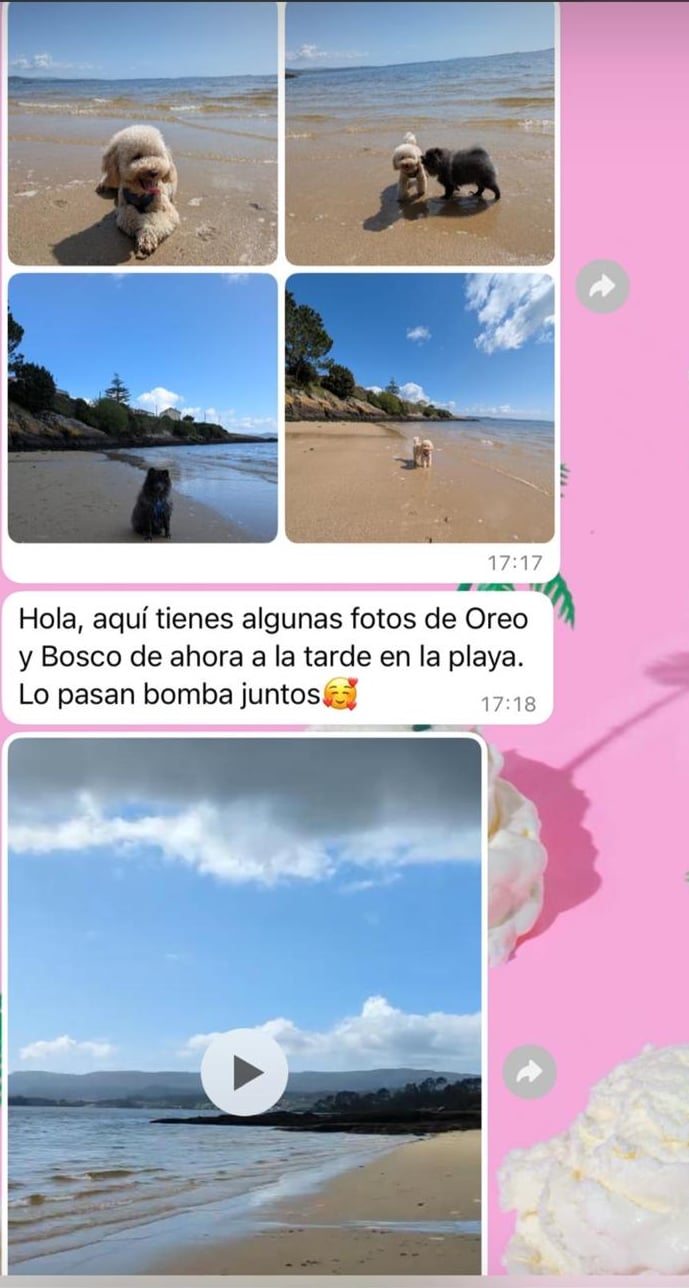Open the photo of the cream poodle lying on the sand
689x1288 pixels.
coord(142,133)
